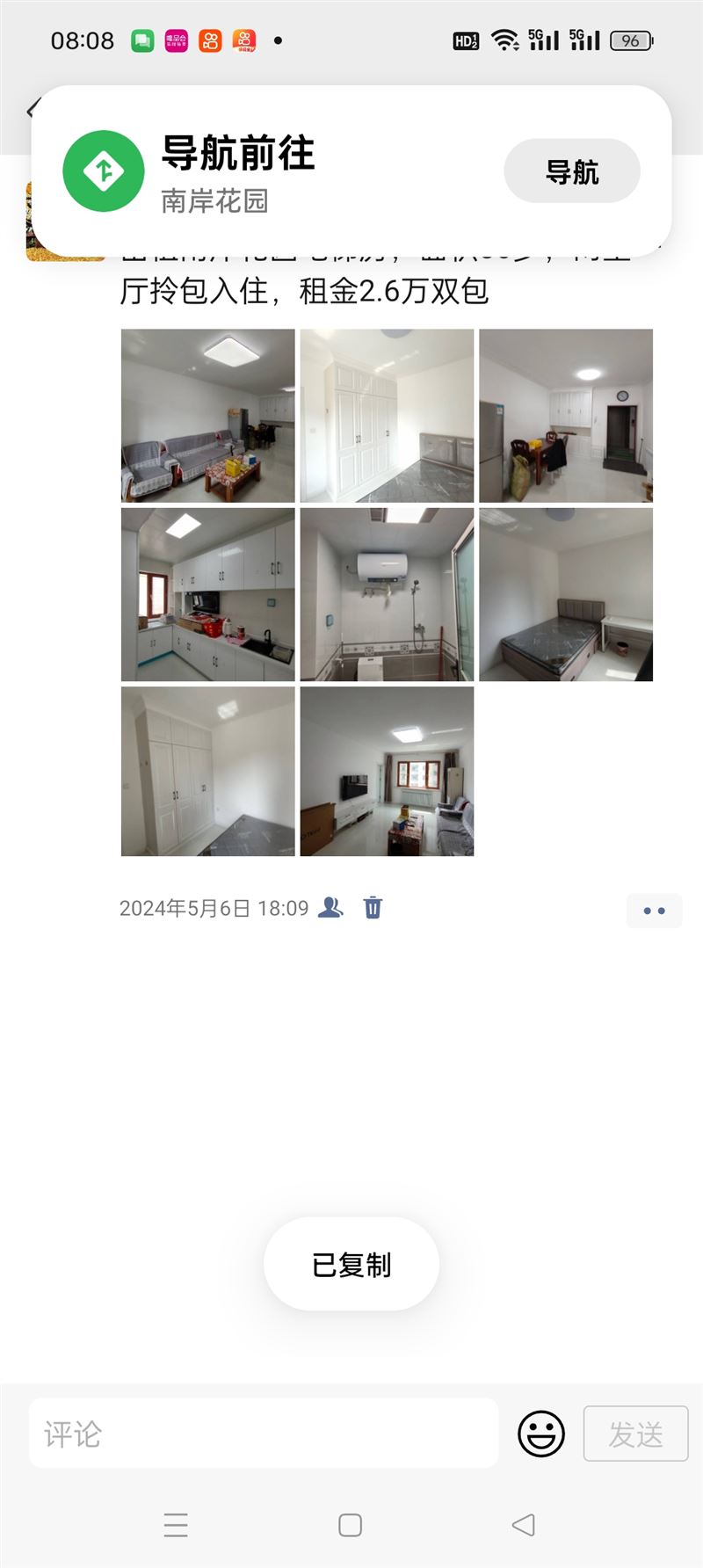Open the 导航前往 南岸花园 suggestion card

pyautogui.click(x=351, y=171)
